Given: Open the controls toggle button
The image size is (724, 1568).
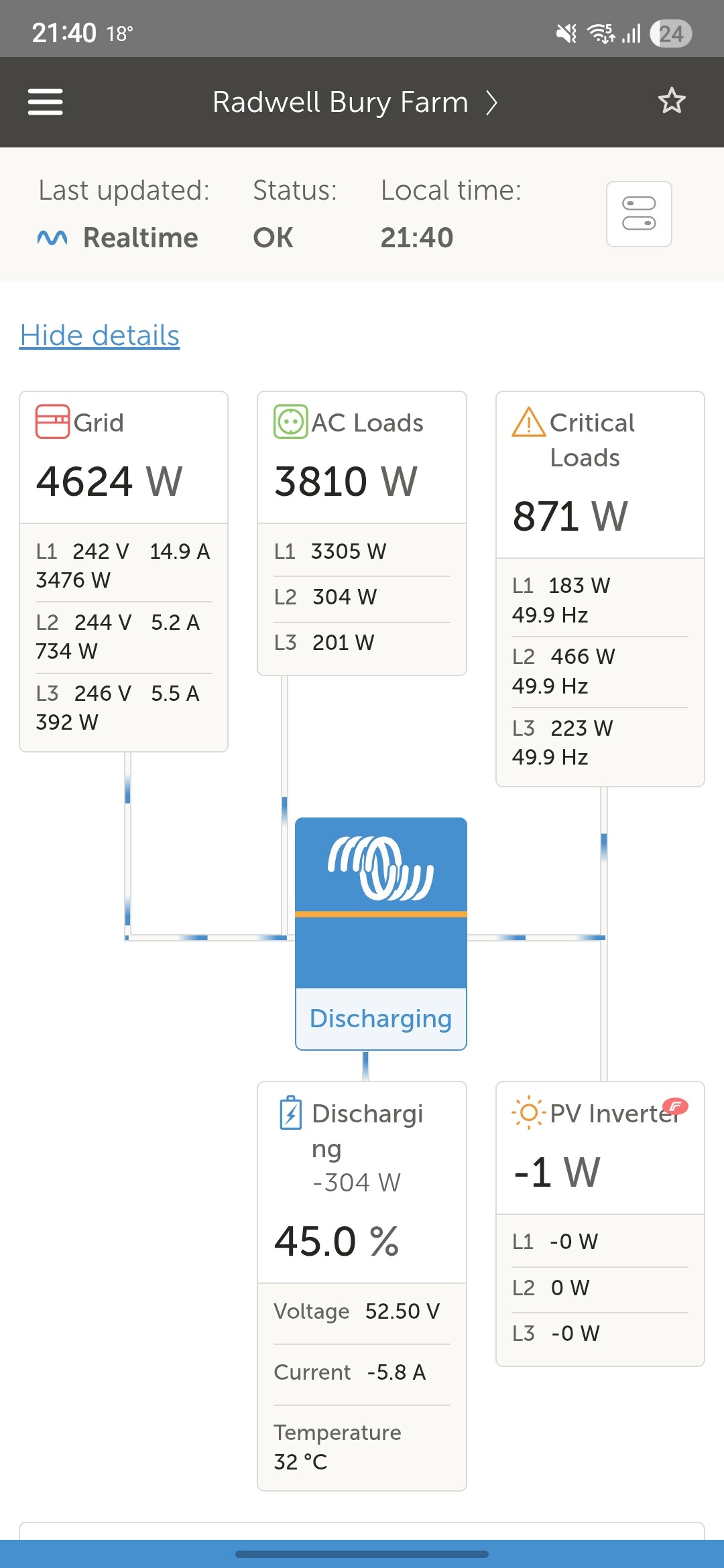Looking at the screenshot, I should (x=639, y=214).
